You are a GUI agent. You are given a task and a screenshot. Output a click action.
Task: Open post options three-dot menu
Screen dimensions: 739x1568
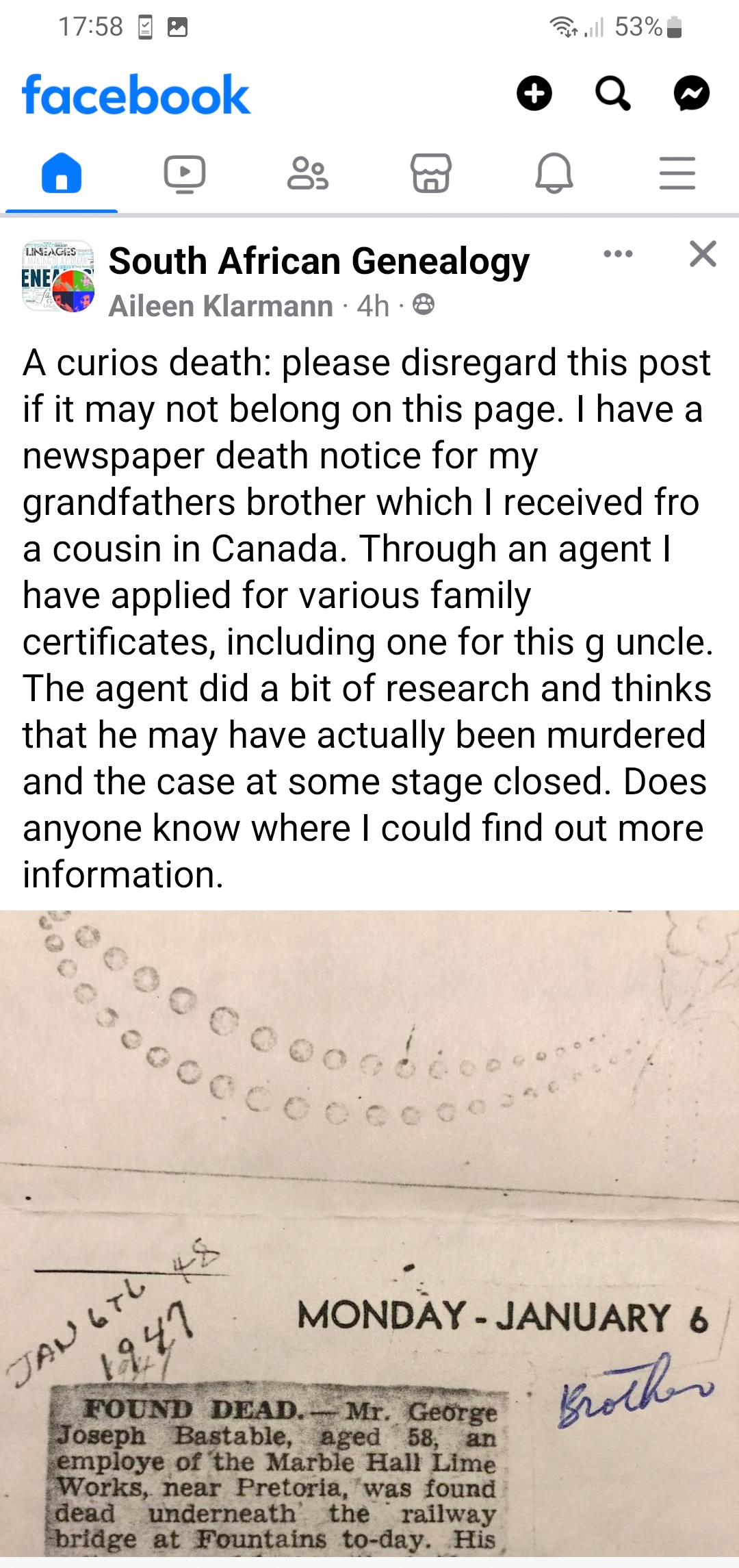pyautogui.click(x=619, y=254)
